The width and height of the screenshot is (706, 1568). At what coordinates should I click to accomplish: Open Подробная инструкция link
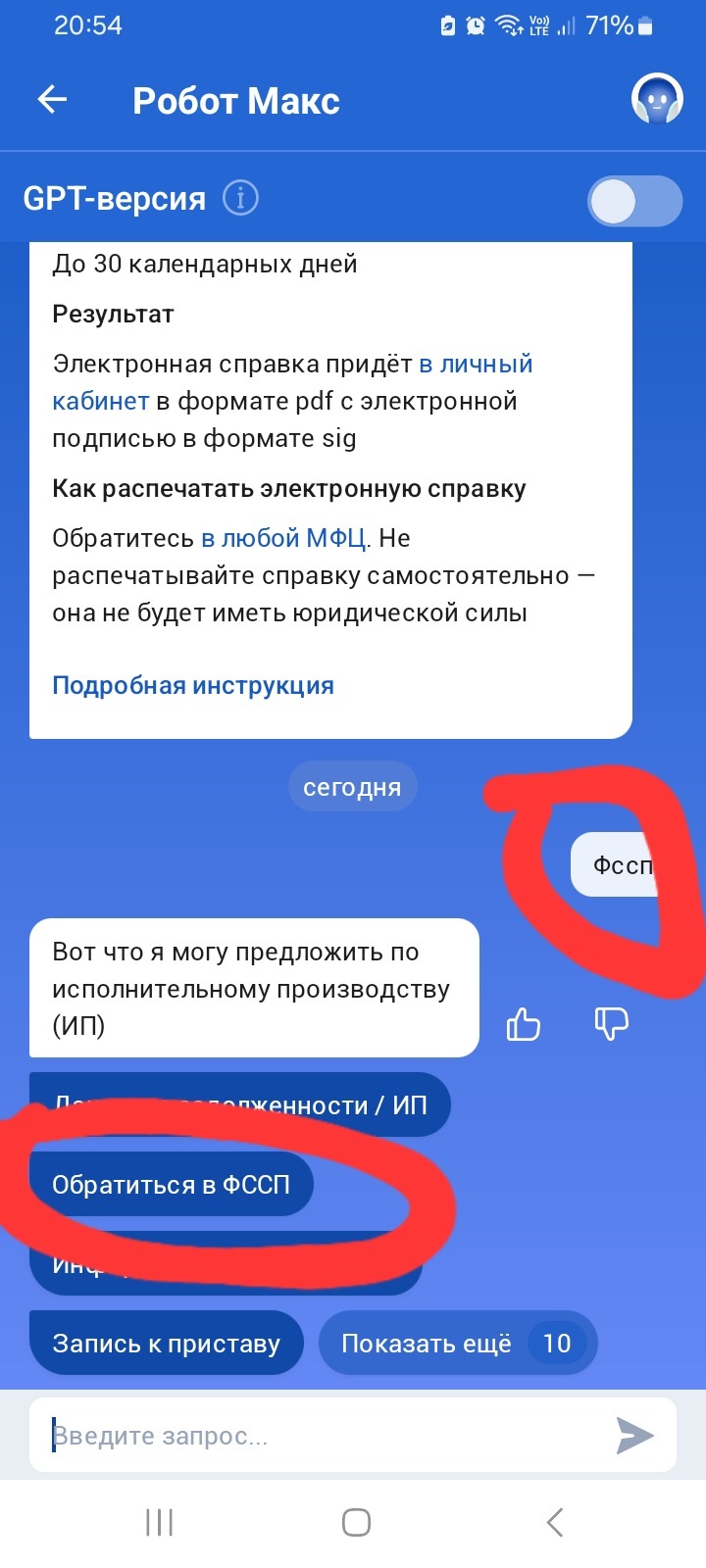click(x=193, y=685)
